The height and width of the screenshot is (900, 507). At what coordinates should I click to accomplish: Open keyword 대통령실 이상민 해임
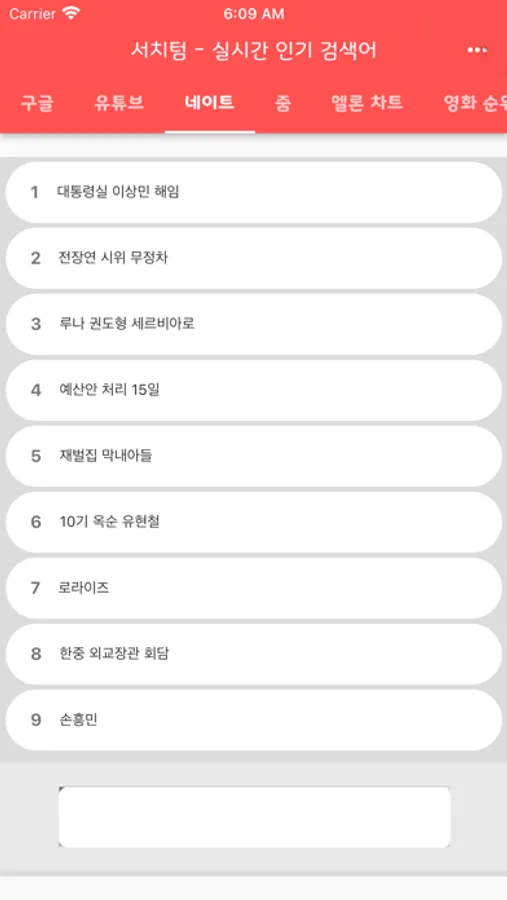pos(254,192)
